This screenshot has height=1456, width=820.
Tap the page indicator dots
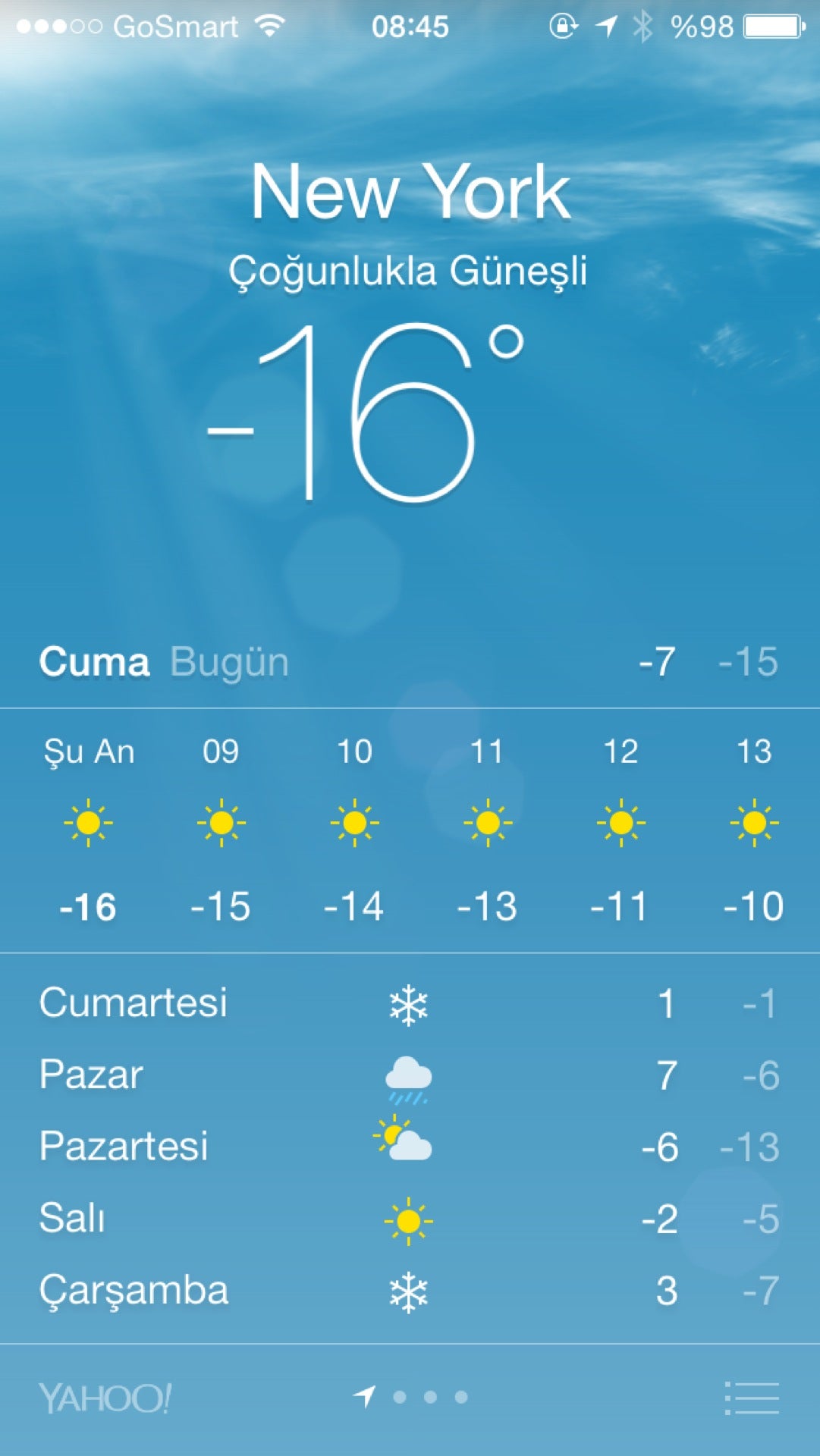(429, 1397)
